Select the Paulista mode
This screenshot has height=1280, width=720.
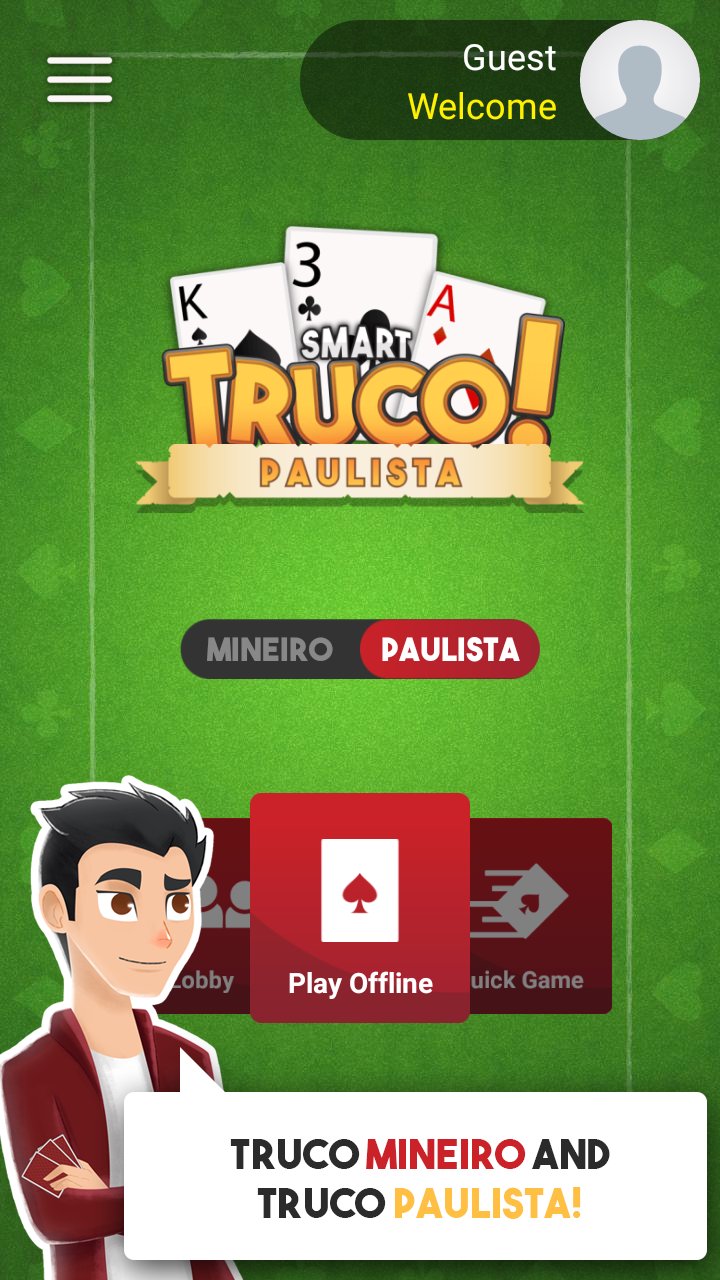click(451, 649)
